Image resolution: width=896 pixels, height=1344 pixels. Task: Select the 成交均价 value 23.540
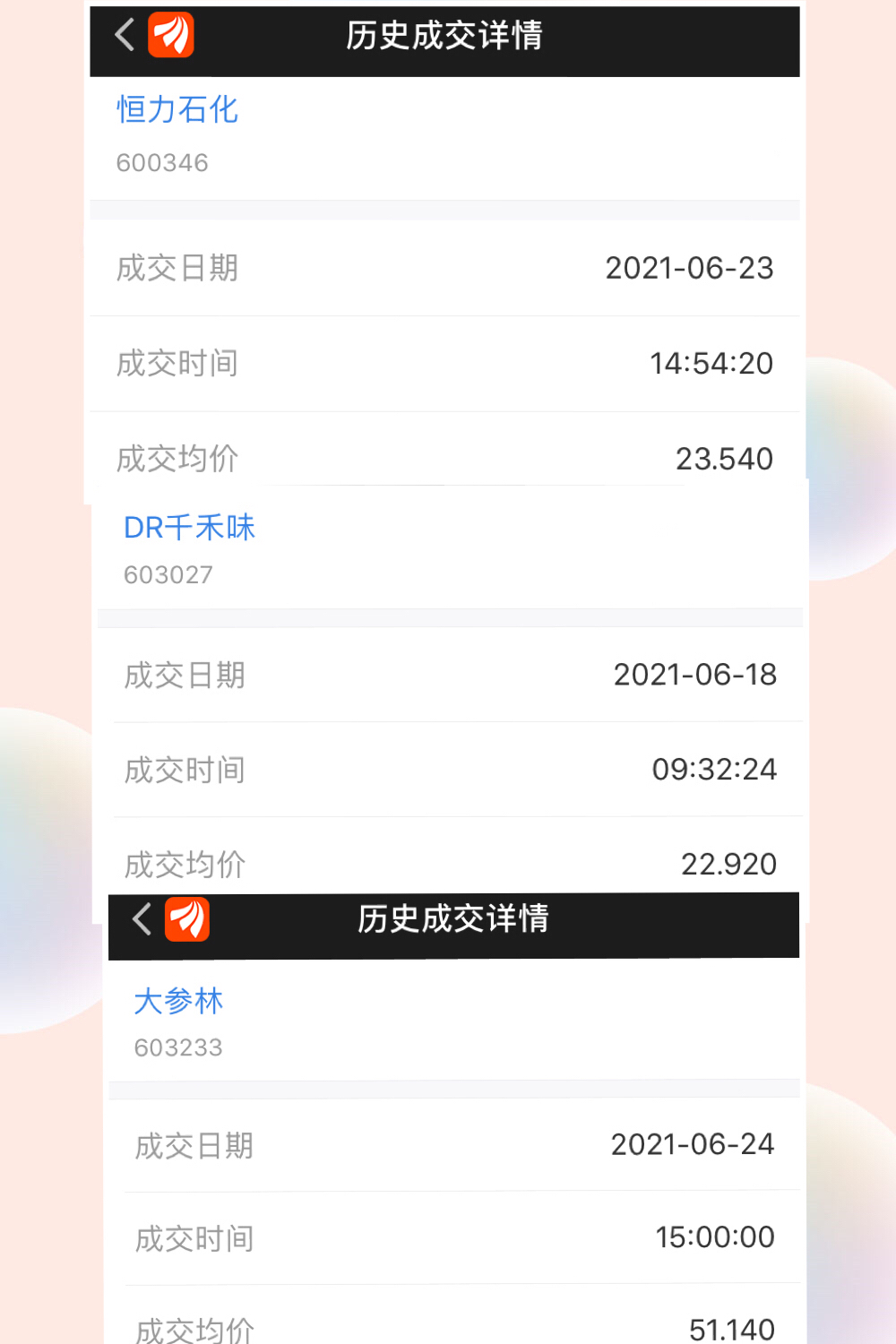726,458
